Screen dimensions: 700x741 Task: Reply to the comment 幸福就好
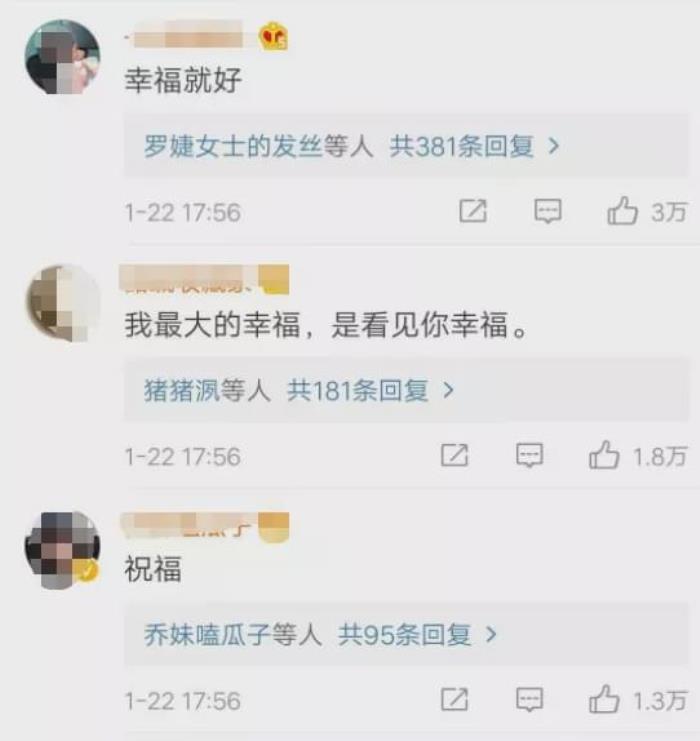[x=547, y=211]
